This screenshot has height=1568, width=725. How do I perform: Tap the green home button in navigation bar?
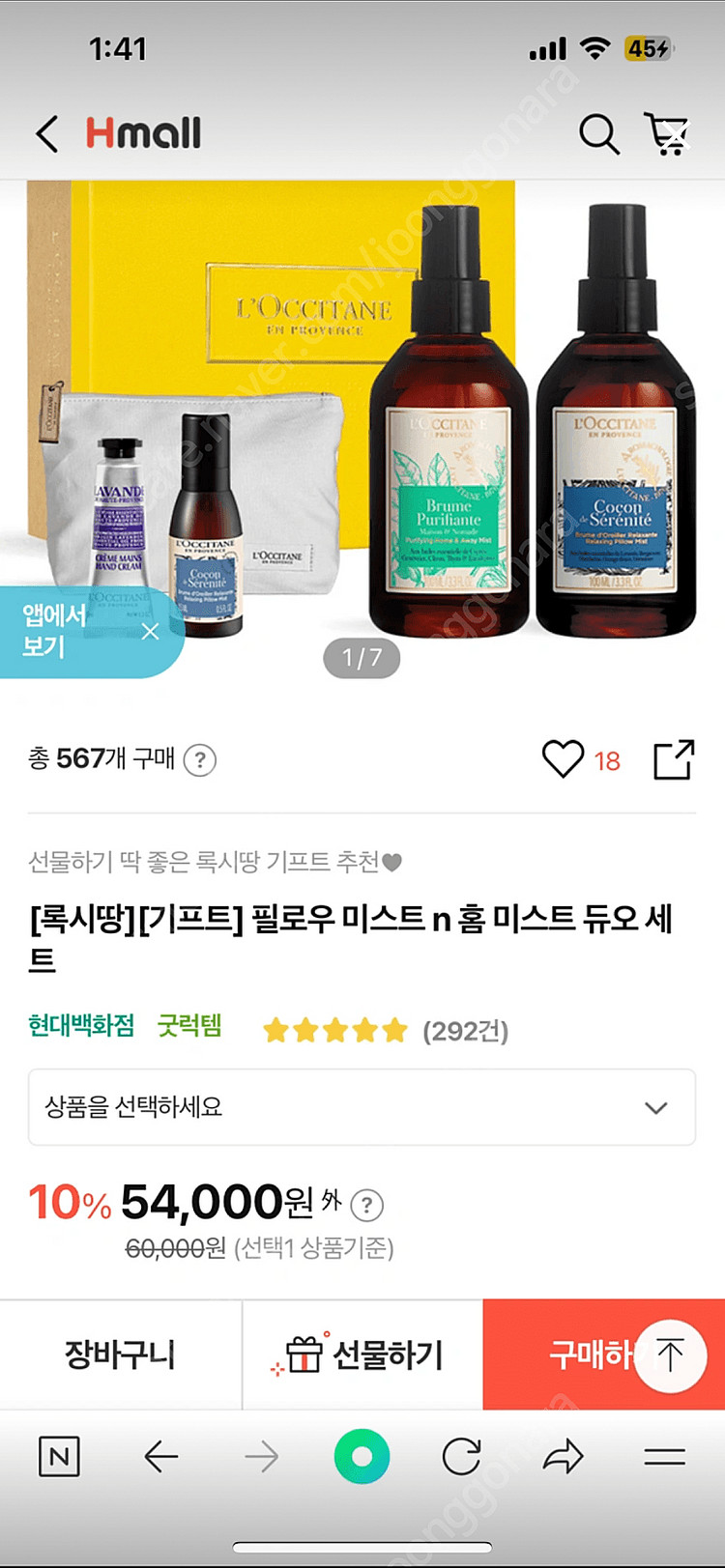tap(362, 1457)
